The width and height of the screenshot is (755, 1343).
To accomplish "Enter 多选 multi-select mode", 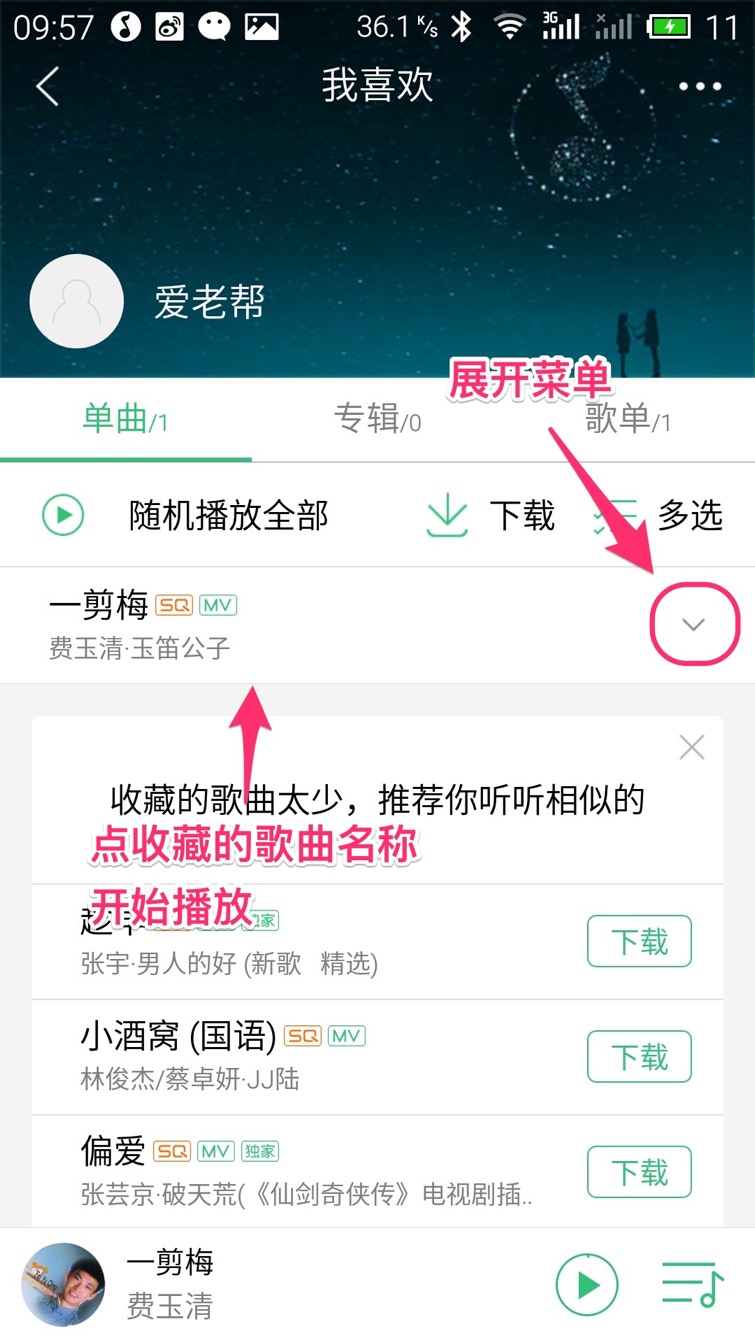I will tap(660, 516).
